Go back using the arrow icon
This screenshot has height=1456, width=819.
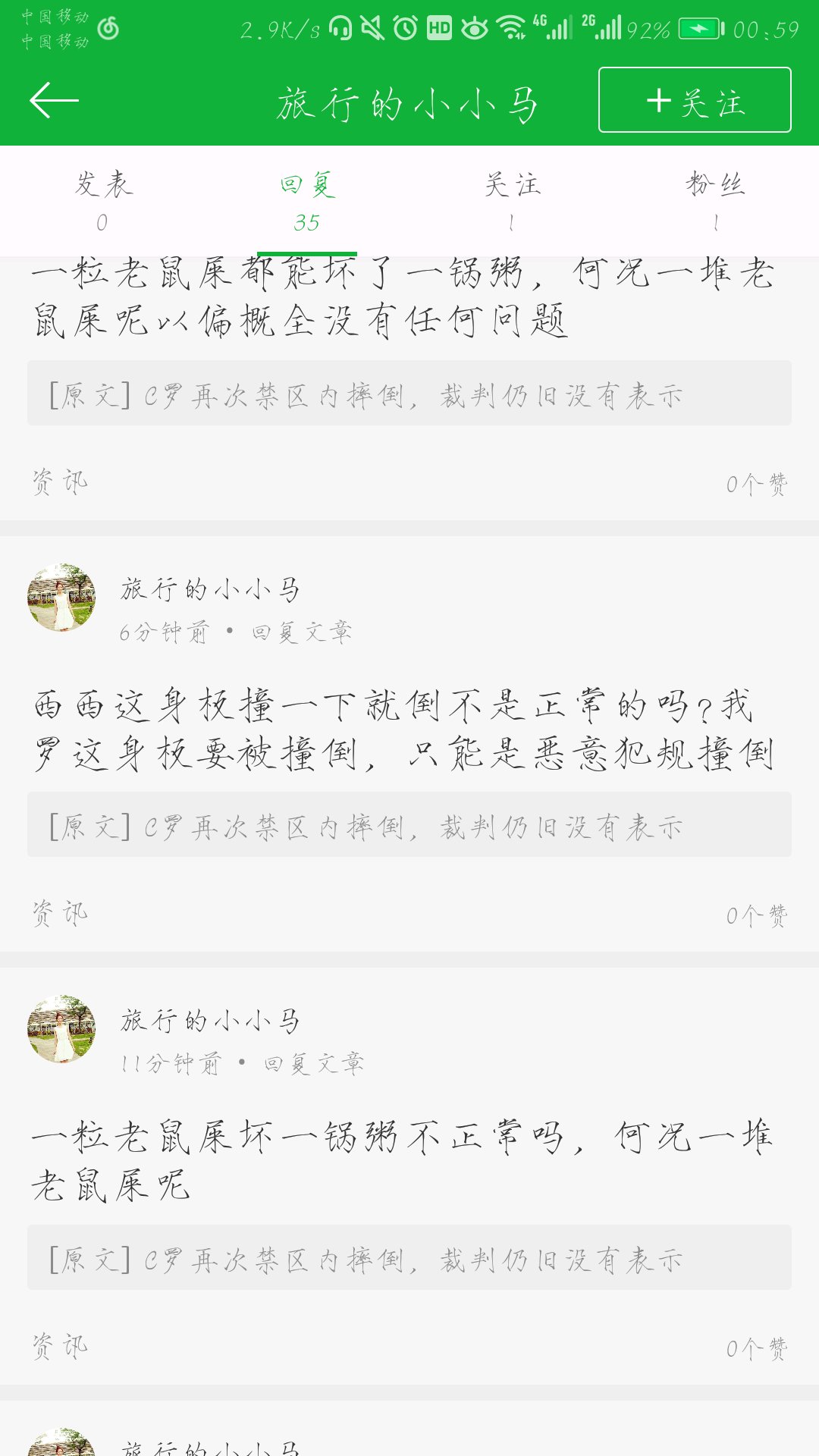pyautogui.click(x=54, y=100)
